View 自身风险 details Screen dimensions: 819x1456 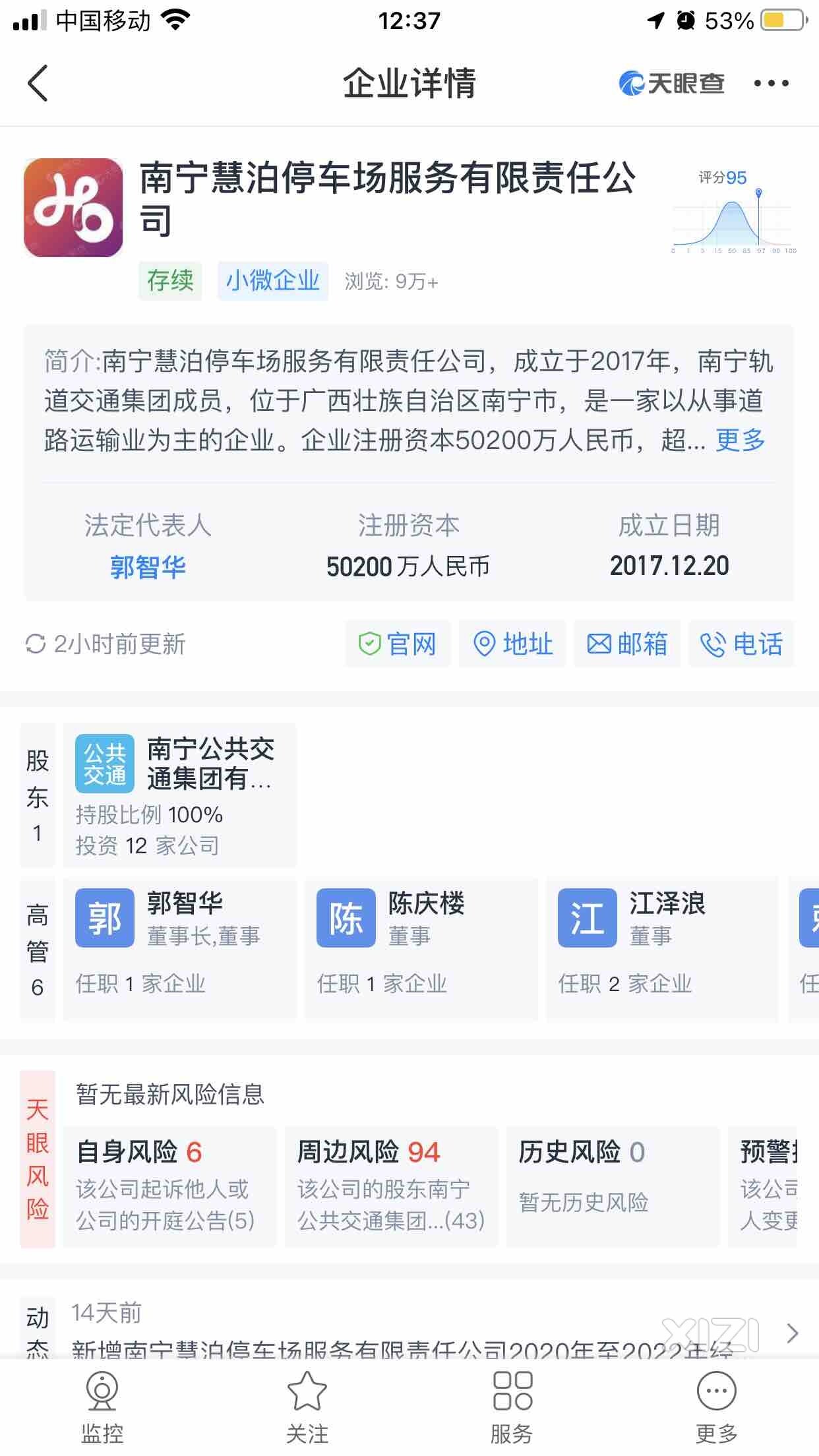(169, 1186)
